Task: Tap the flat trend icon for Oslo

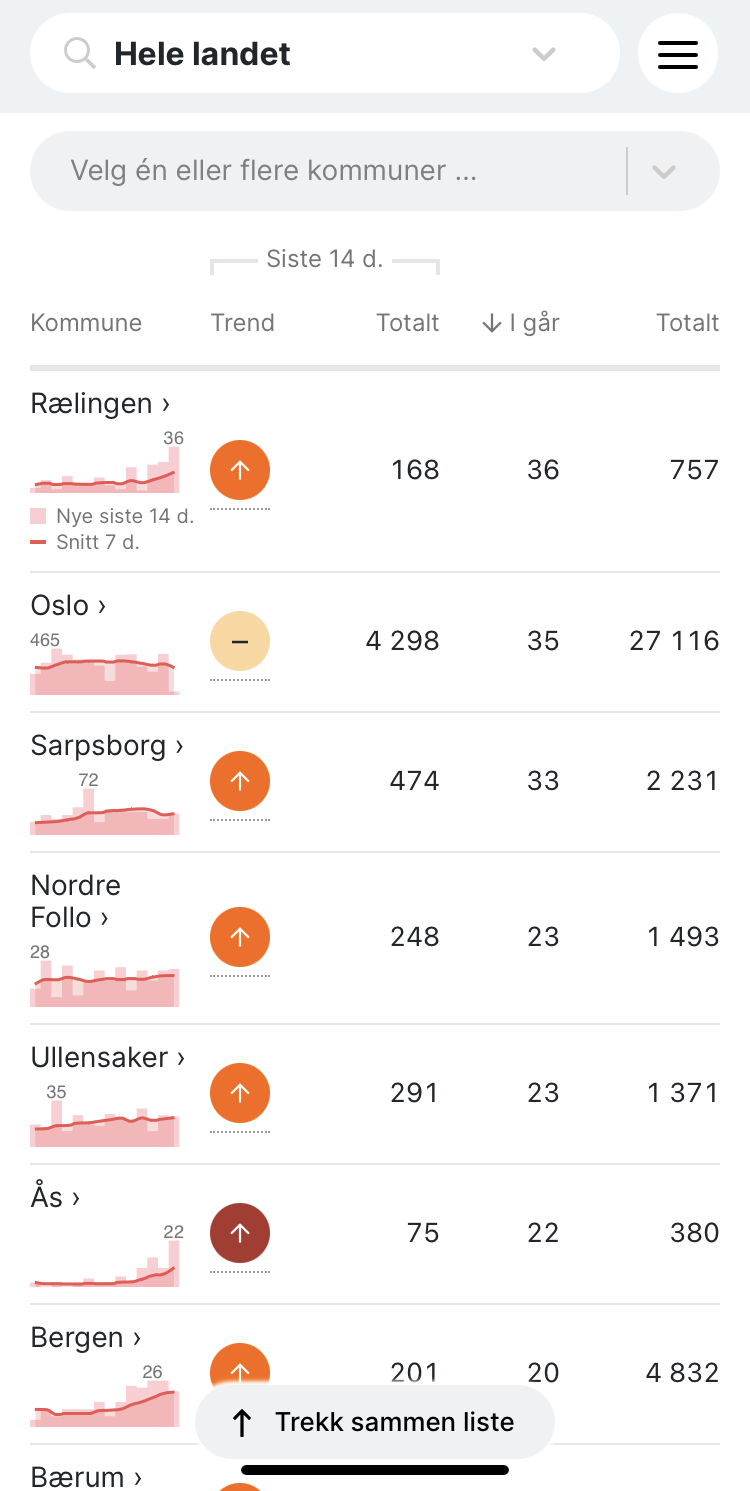Action: 240,640
